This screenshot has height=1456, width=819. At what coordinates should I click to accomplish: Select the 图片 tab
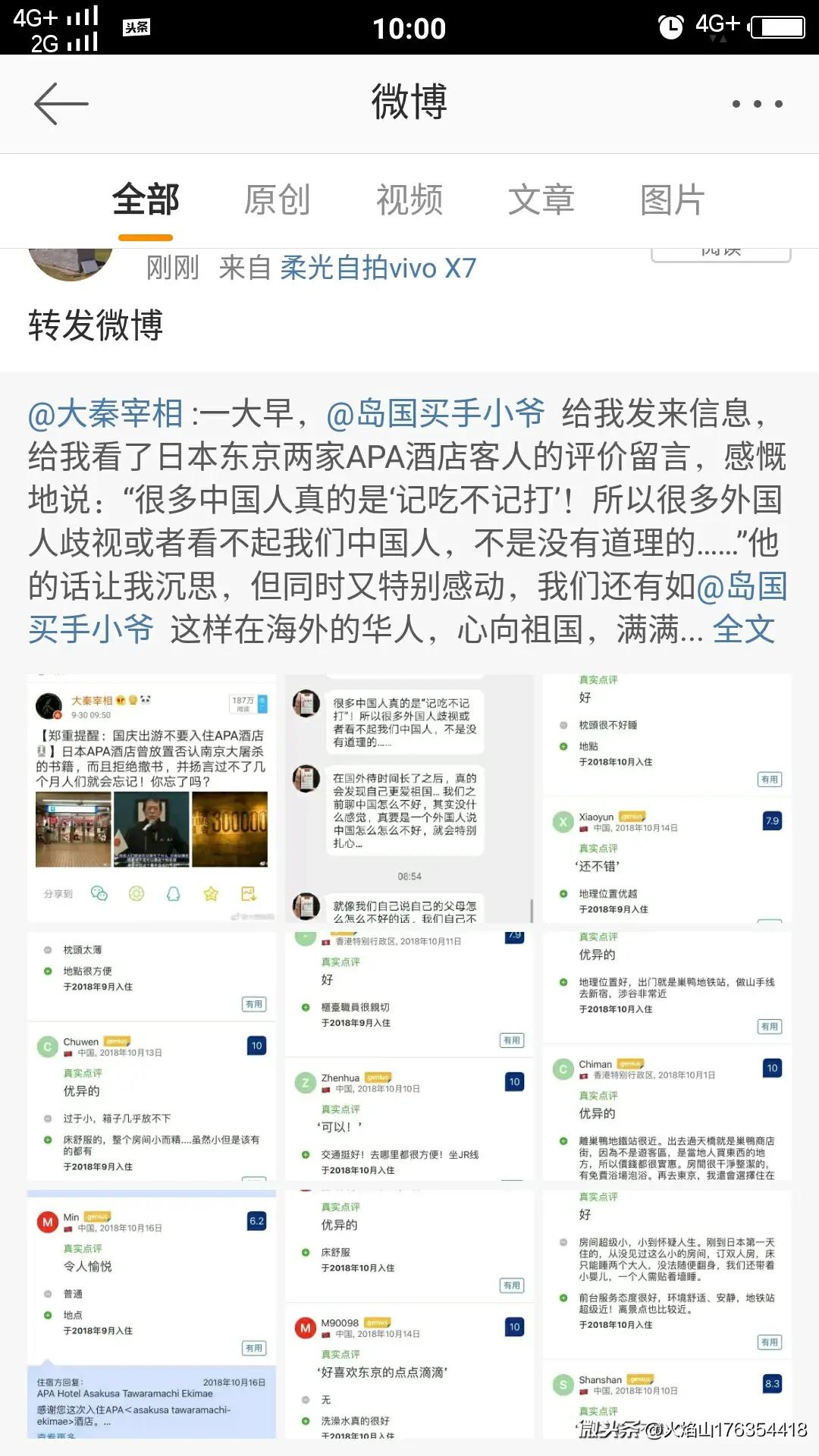coord(672,200)
